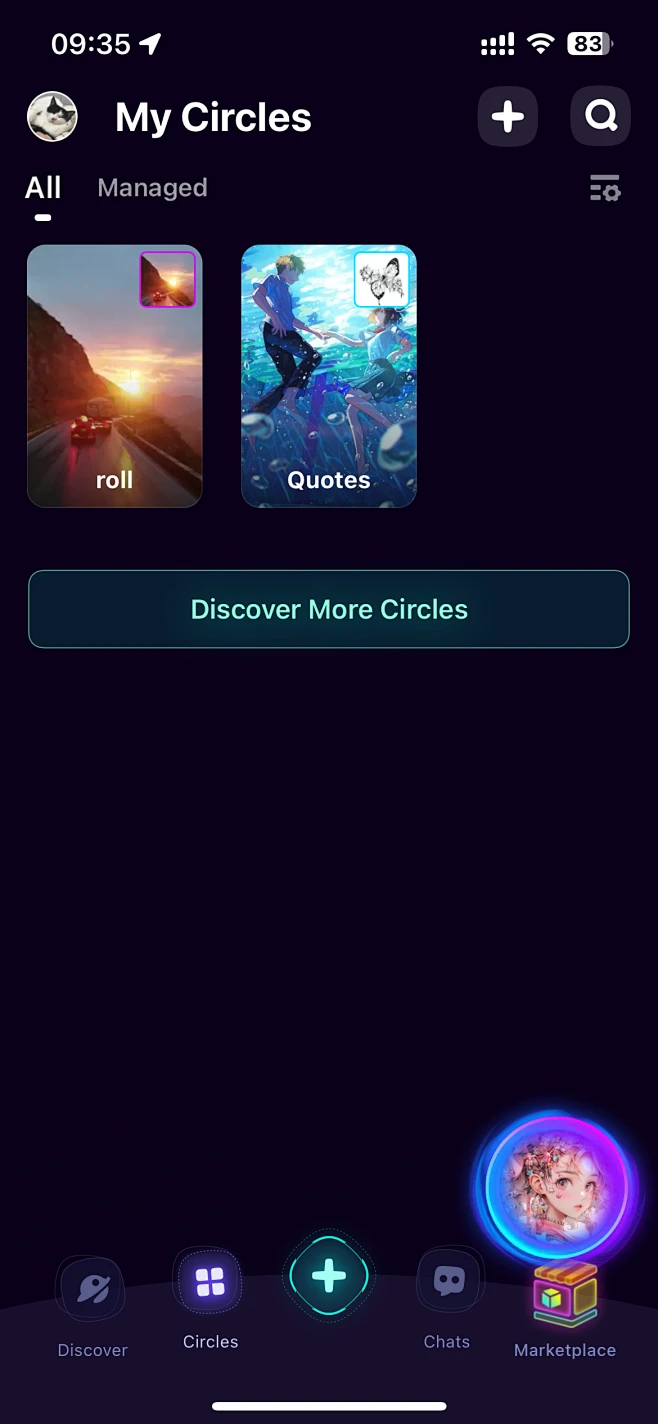658x1424 pixels.
Task: Select the All tab
Action: click(43, 188)
